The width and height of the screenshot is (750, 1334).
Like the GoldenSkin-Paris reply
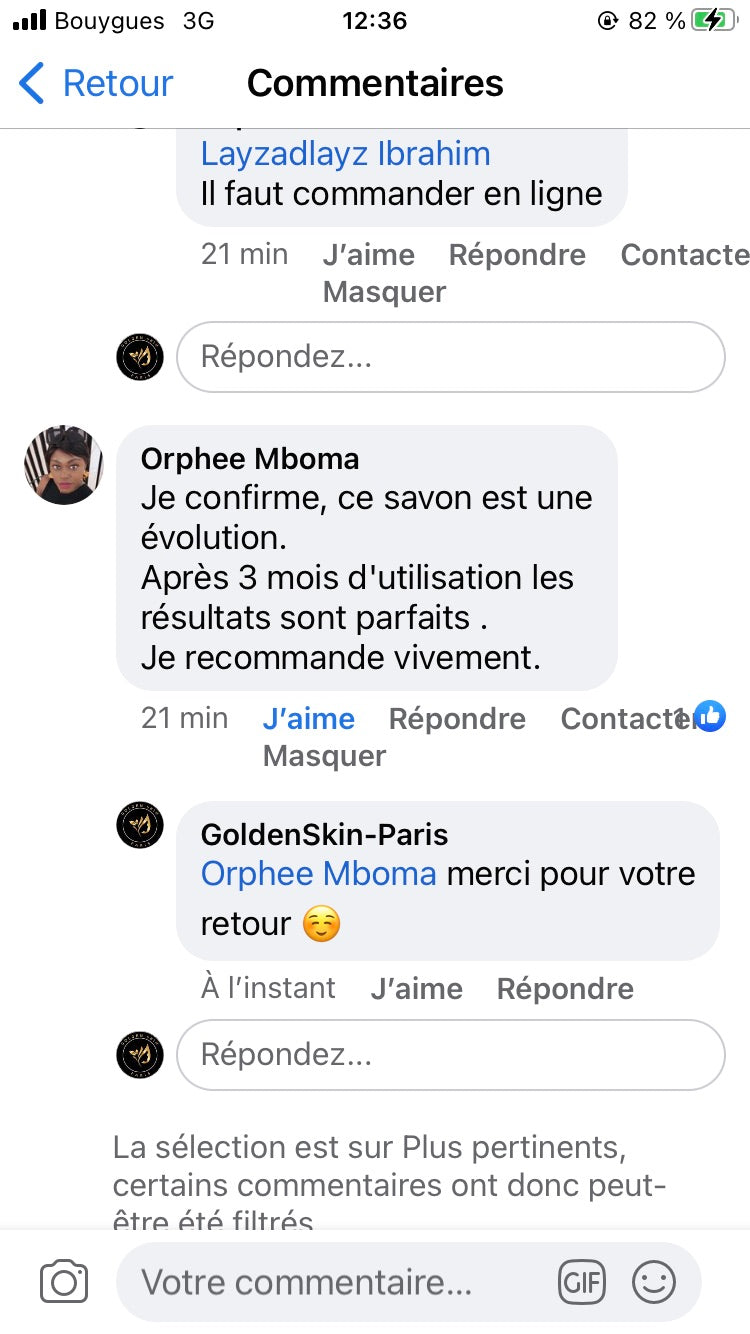pos(416,989)
